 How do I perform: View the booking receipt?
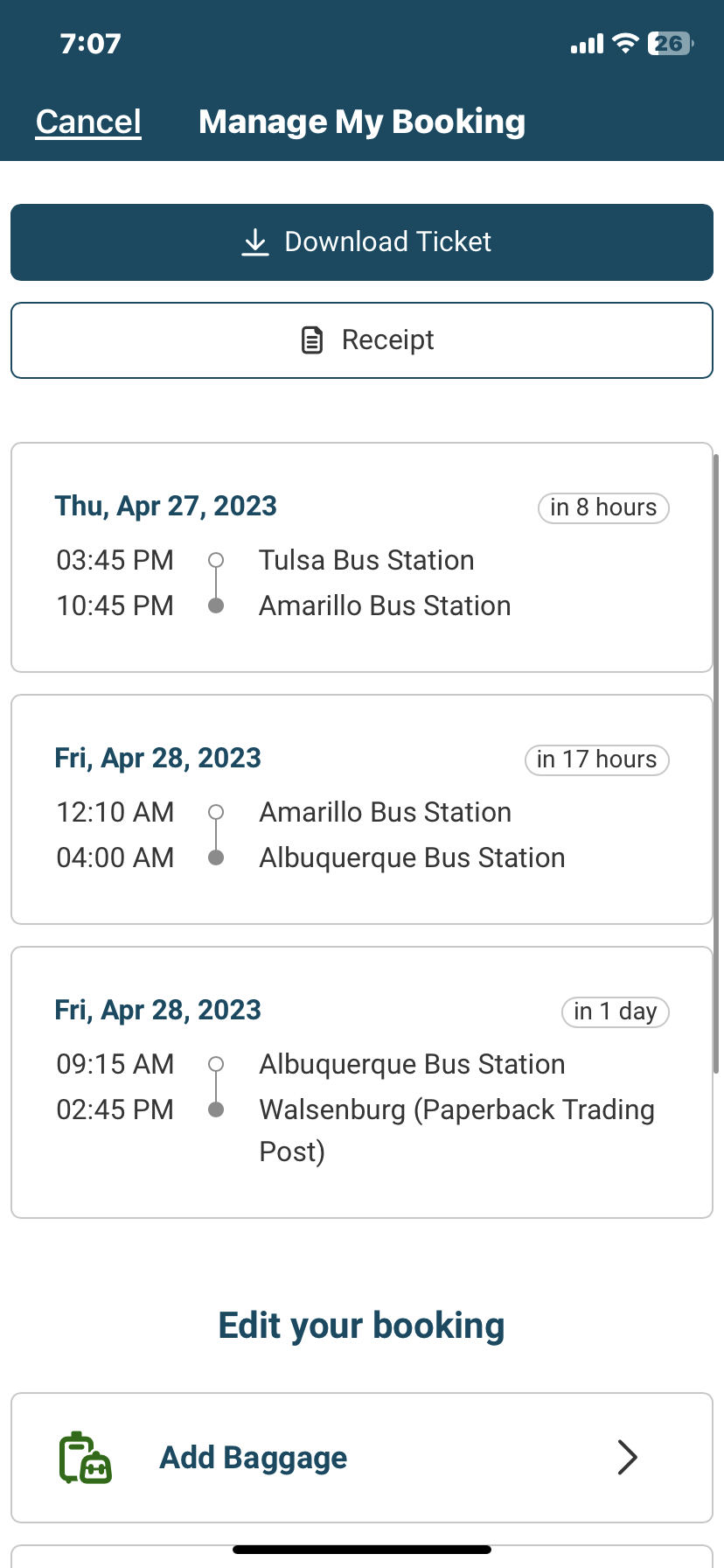[362, 340]
